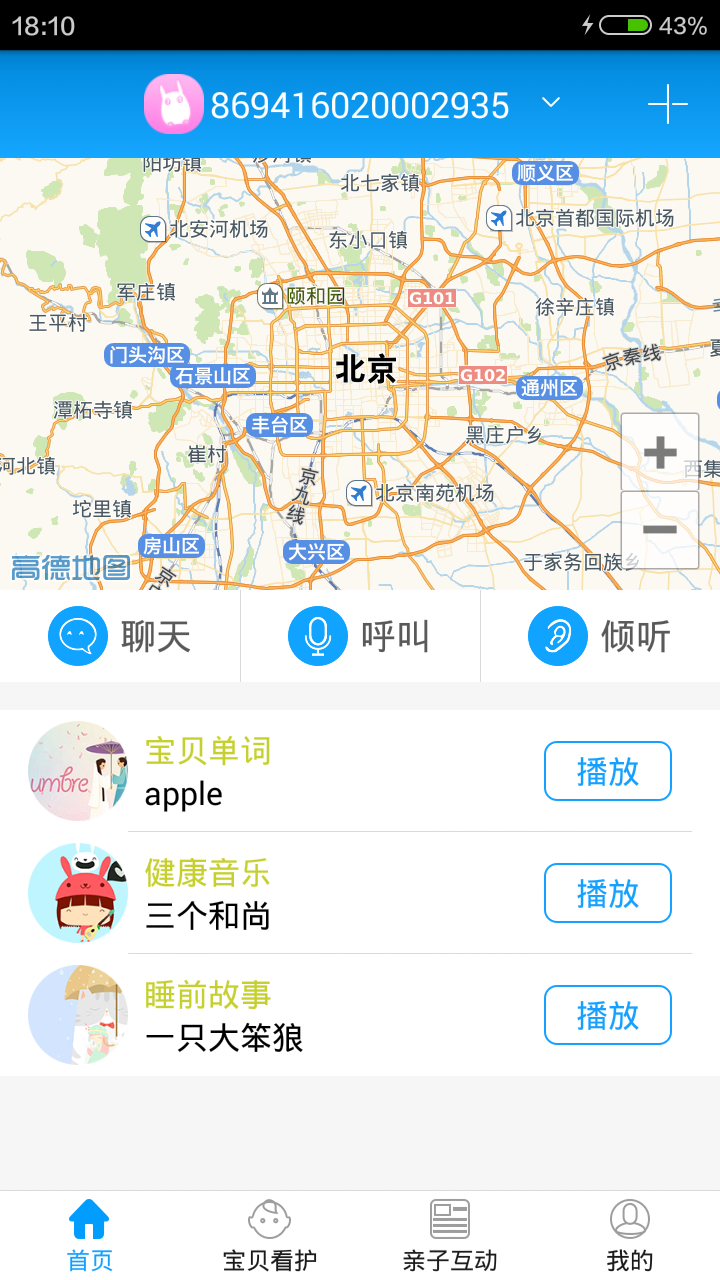Play the apple word lesson

[607, 771]
